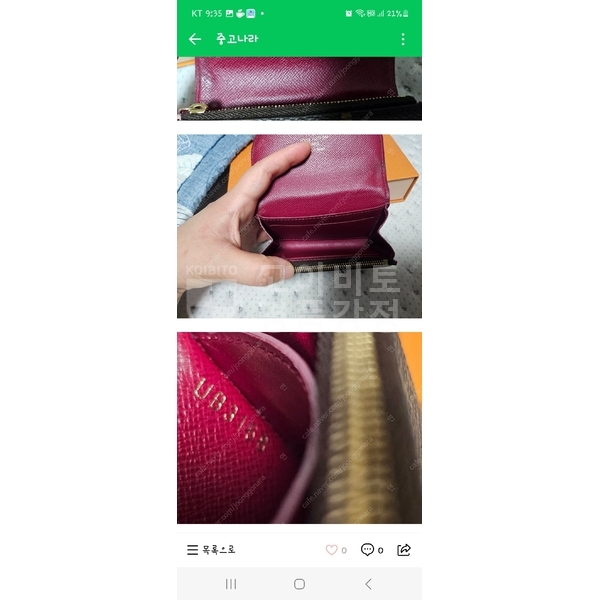Open the photo of hand holding wallet

[x=299, y=226]
